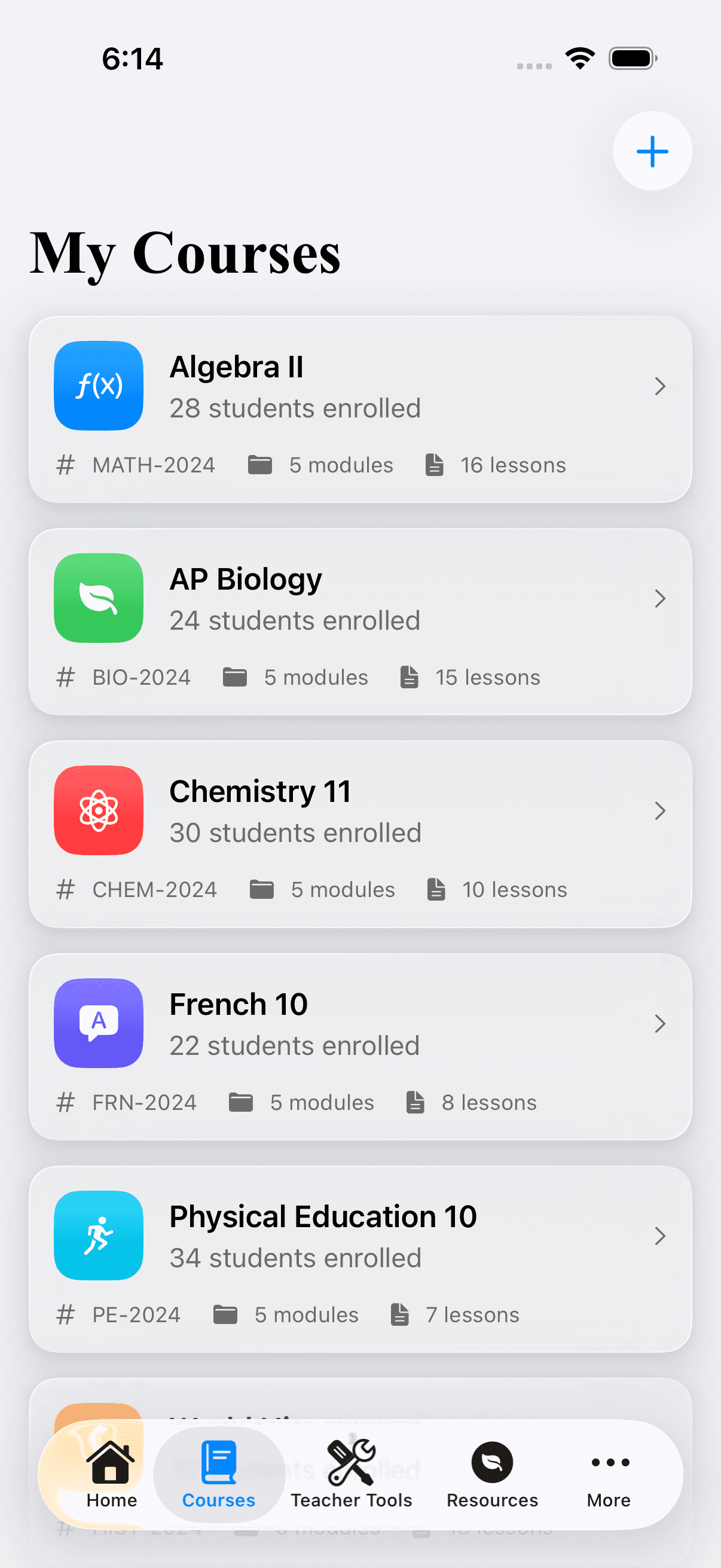The image size is (721, 1568).
Task: Switch to the Home tab
Action: point(110,1473)
